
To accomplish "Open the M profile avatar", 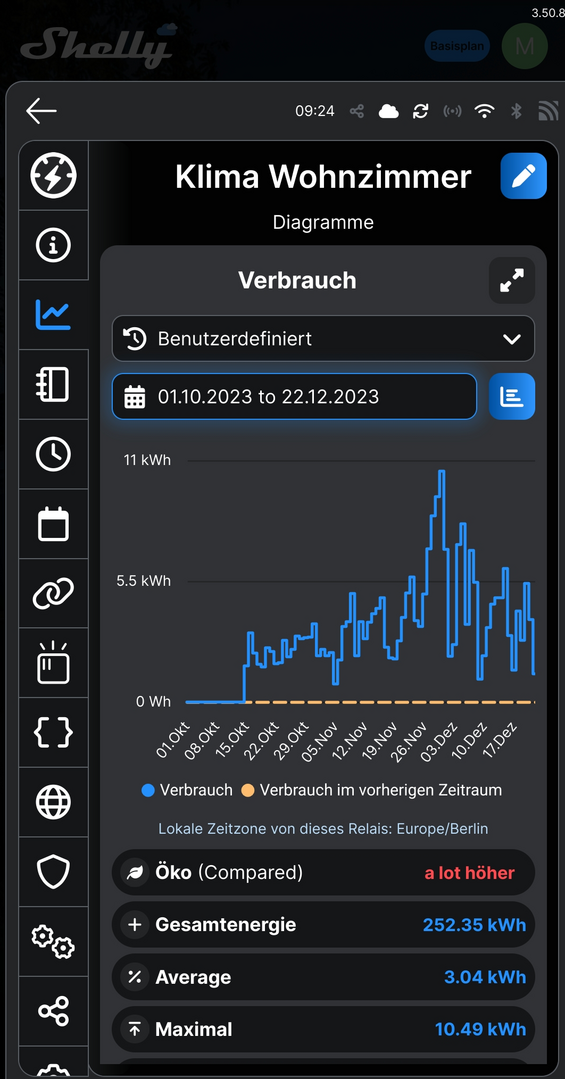I will click(x=525, y=47).
